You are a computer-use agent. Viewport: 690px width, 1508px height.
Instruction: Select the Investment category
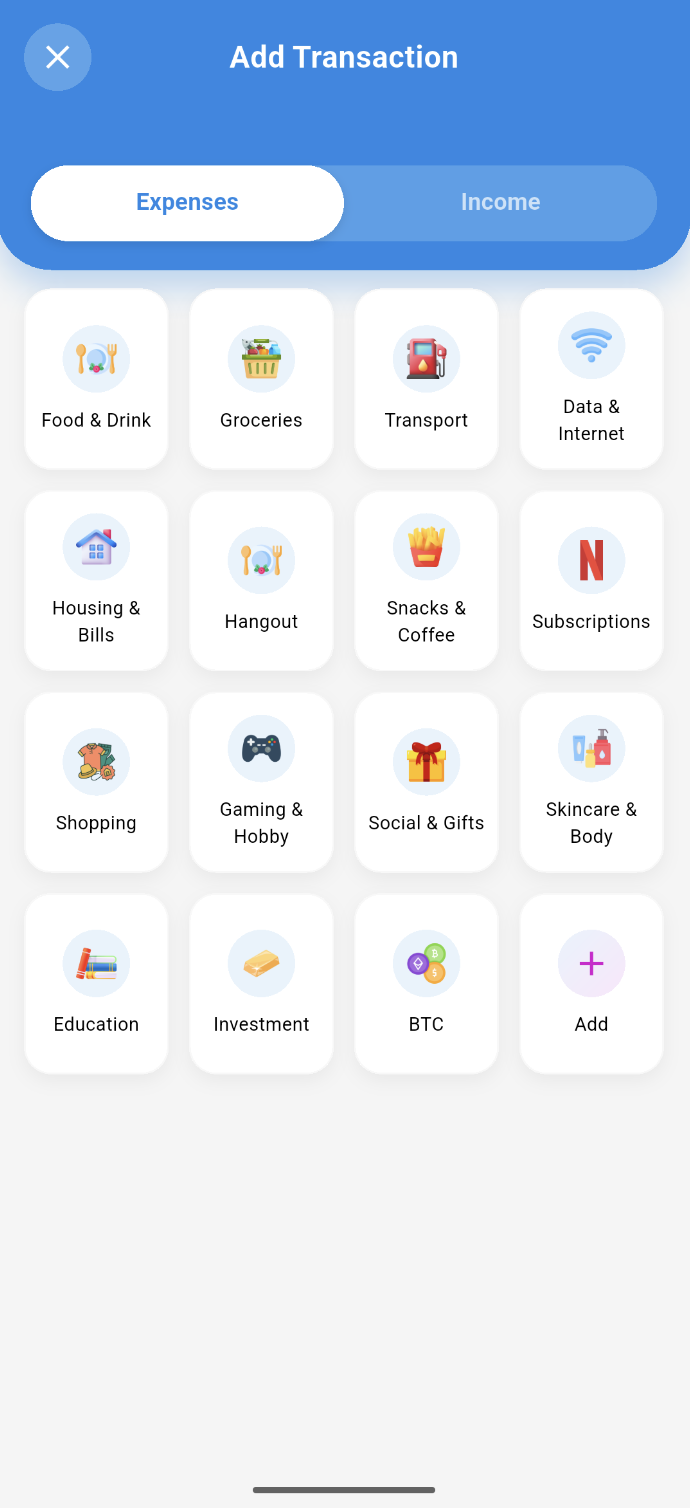[x=261, y=984]
